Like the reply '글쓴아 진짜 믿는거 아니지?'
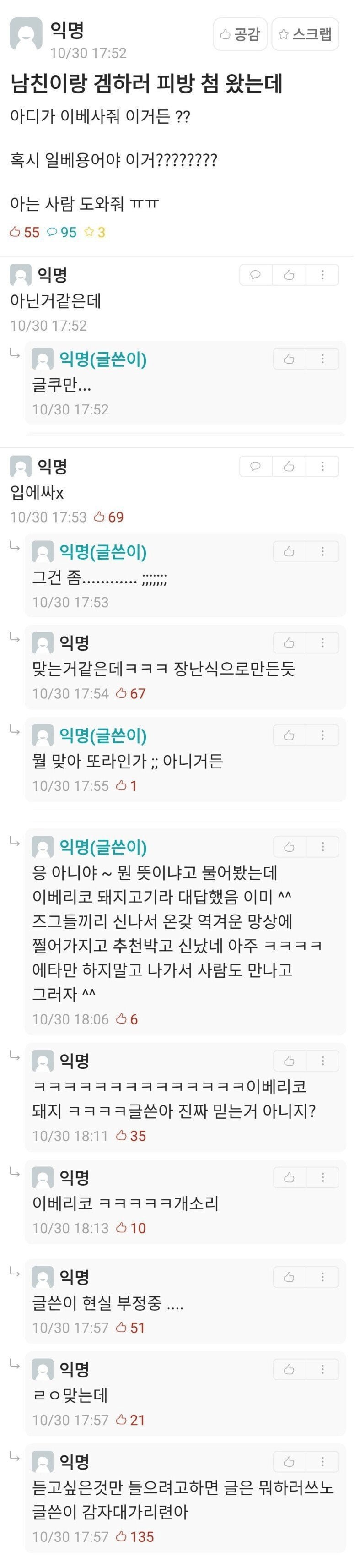The height and width of the screenshot is (1568, 360). click(289, 1061)
